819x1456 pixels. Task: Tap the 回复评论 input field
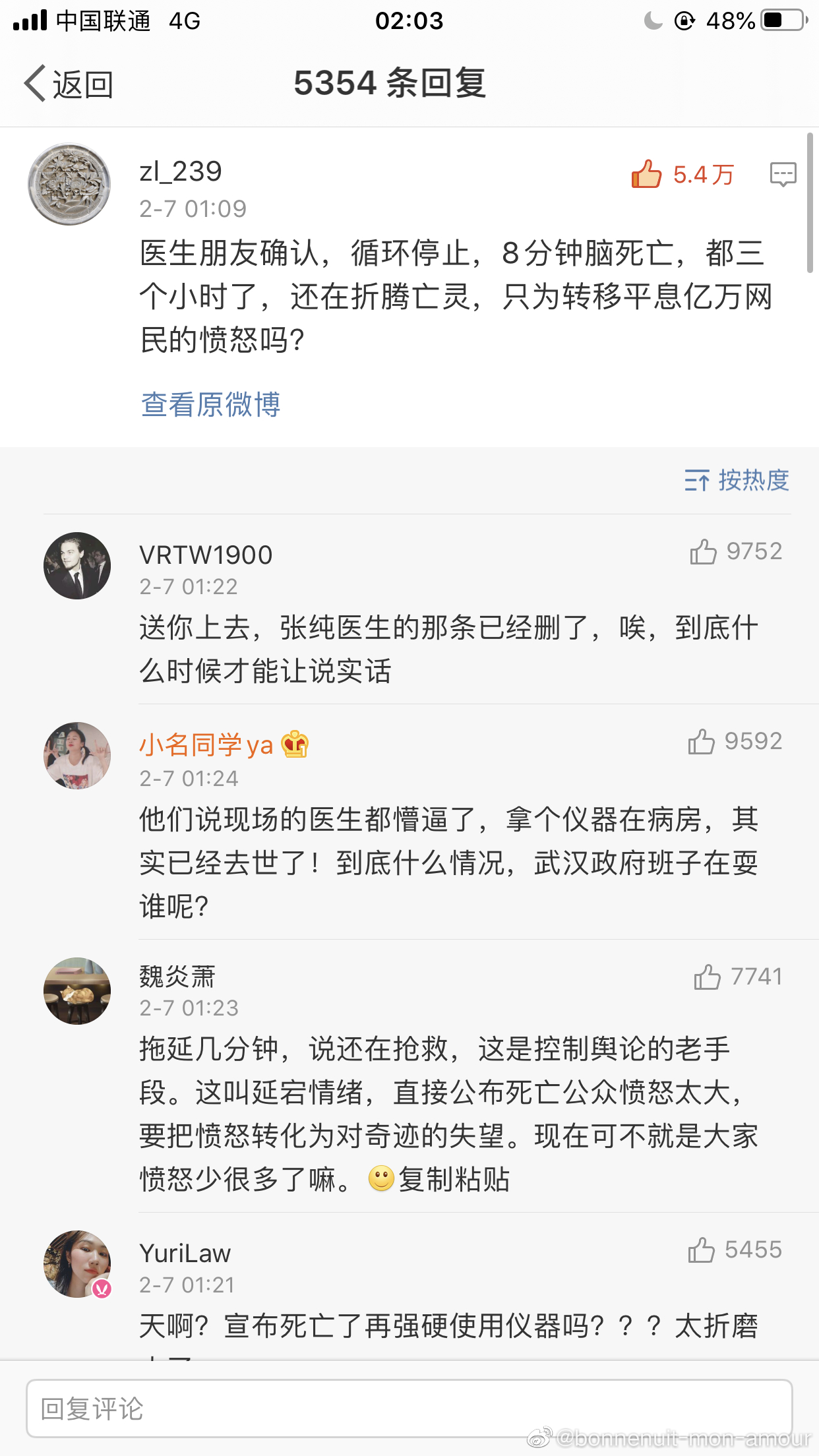[x=409, y=1409]
